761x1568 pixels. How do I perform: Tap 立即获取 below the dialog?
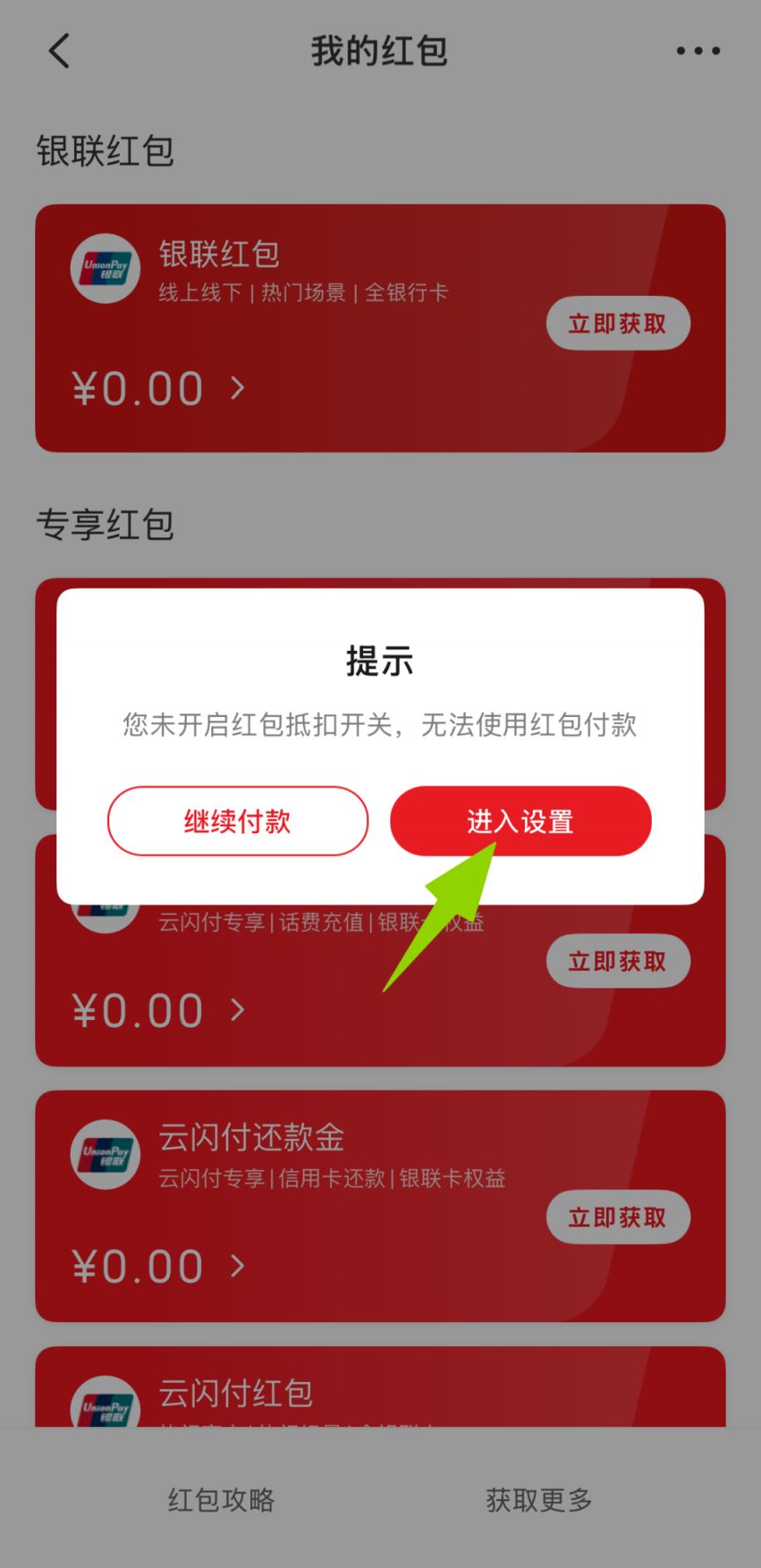617,961
